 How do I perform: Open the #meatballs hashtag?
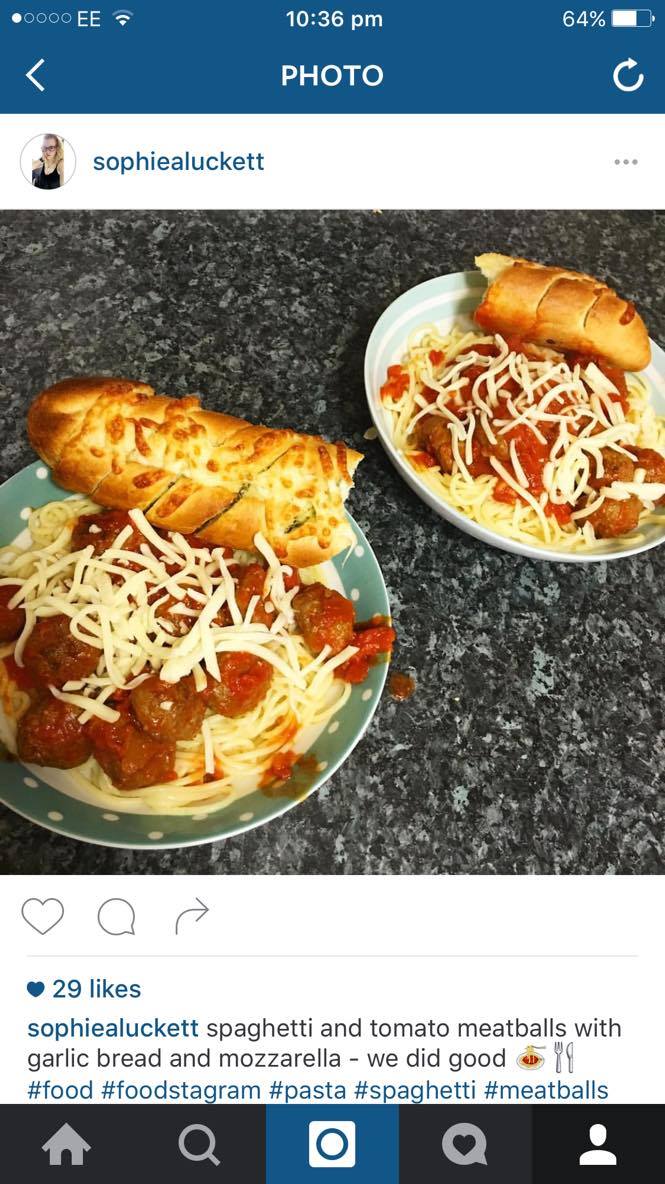pyautogui.click(x=546, y=1090)
